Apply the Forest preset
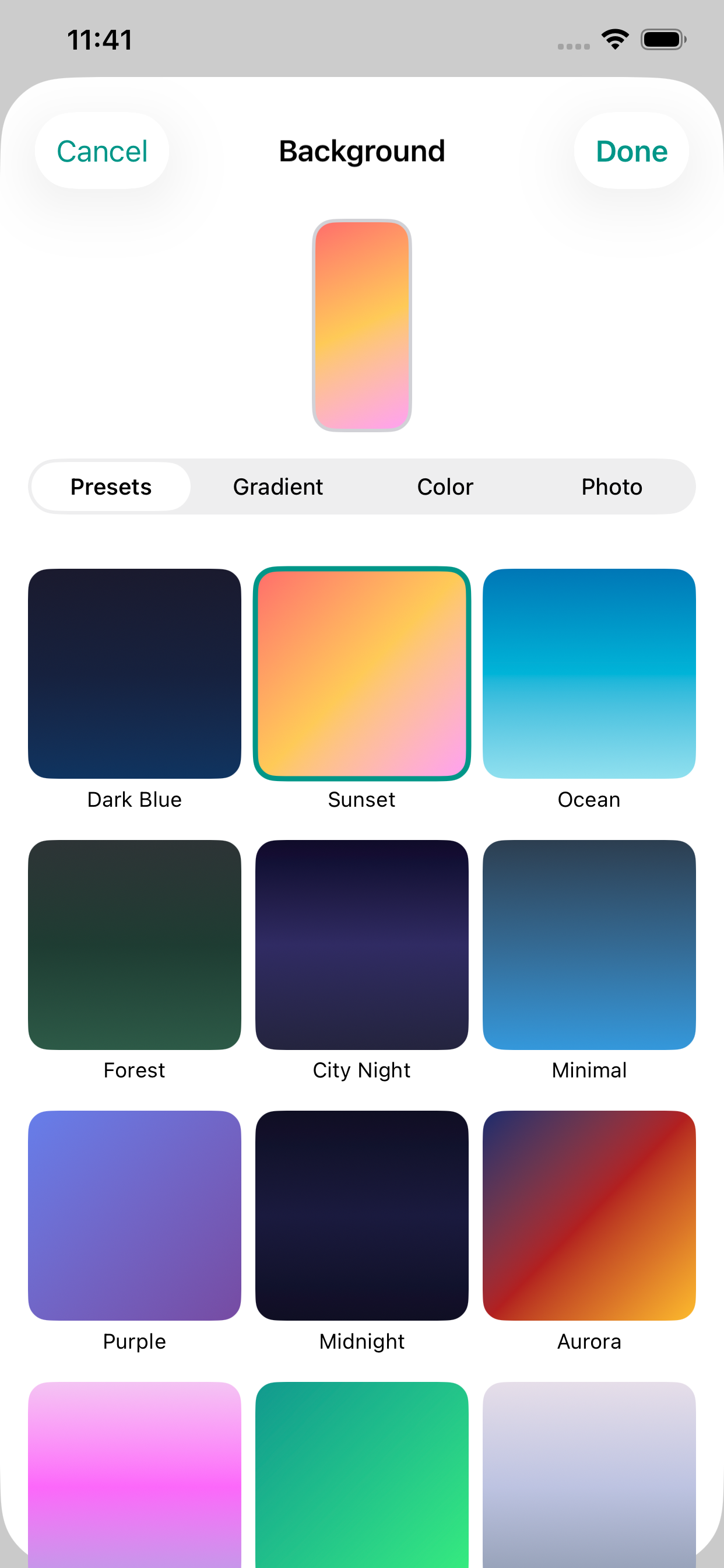Viewport: 724px width, 1568px height. click(x=135, y=944)
